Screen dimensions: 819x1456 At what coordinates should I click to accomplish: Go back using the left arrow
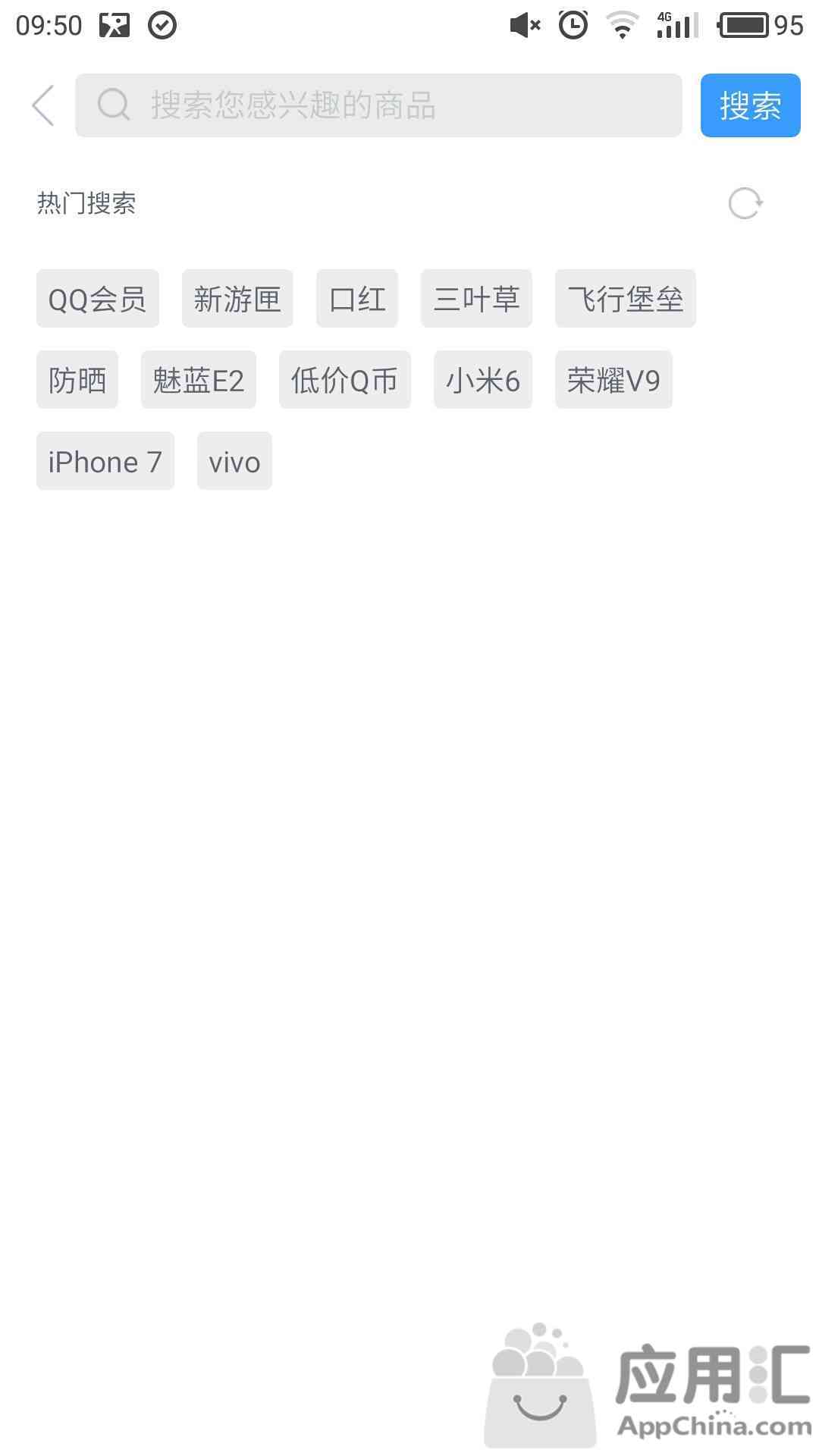coord(43,105)
